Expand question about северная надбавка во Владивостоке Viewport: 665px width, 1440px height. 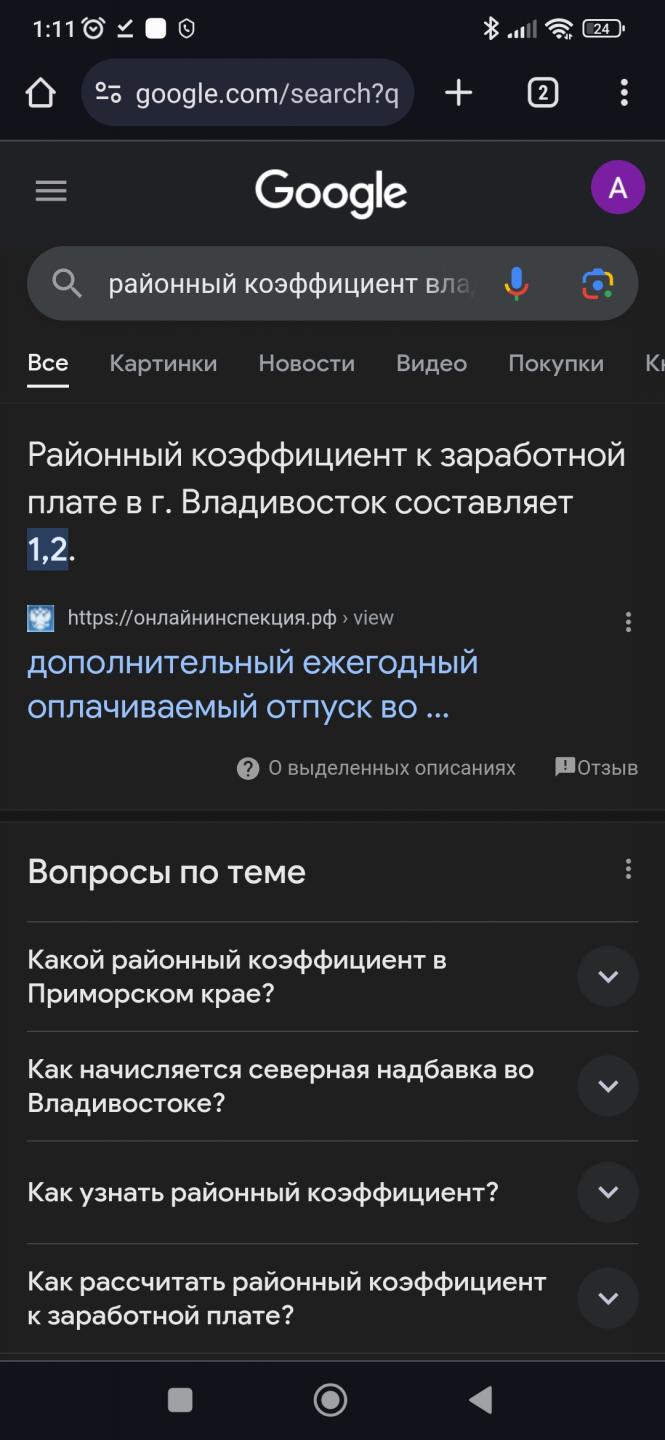(608, 1086)
